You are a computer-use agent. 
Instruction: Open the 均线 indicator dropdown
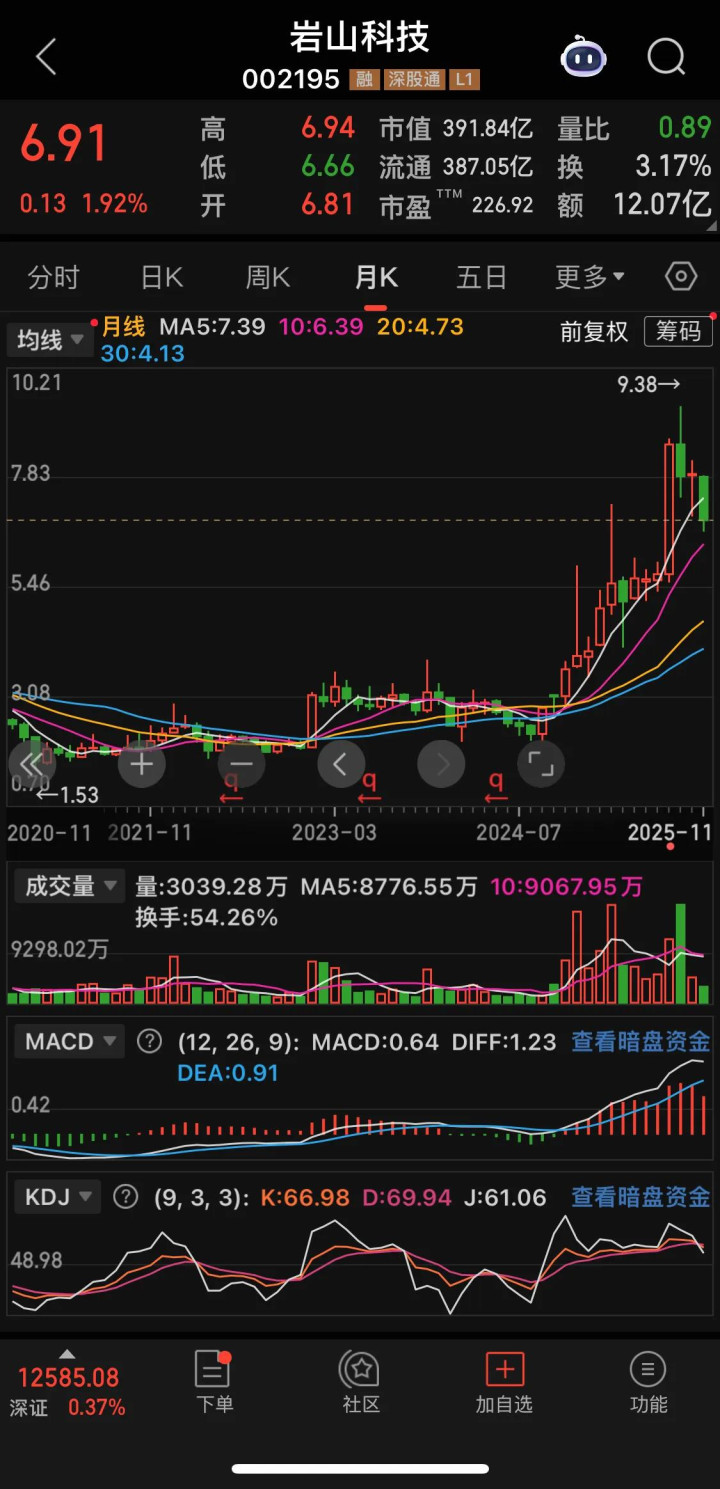coord(50,340)
